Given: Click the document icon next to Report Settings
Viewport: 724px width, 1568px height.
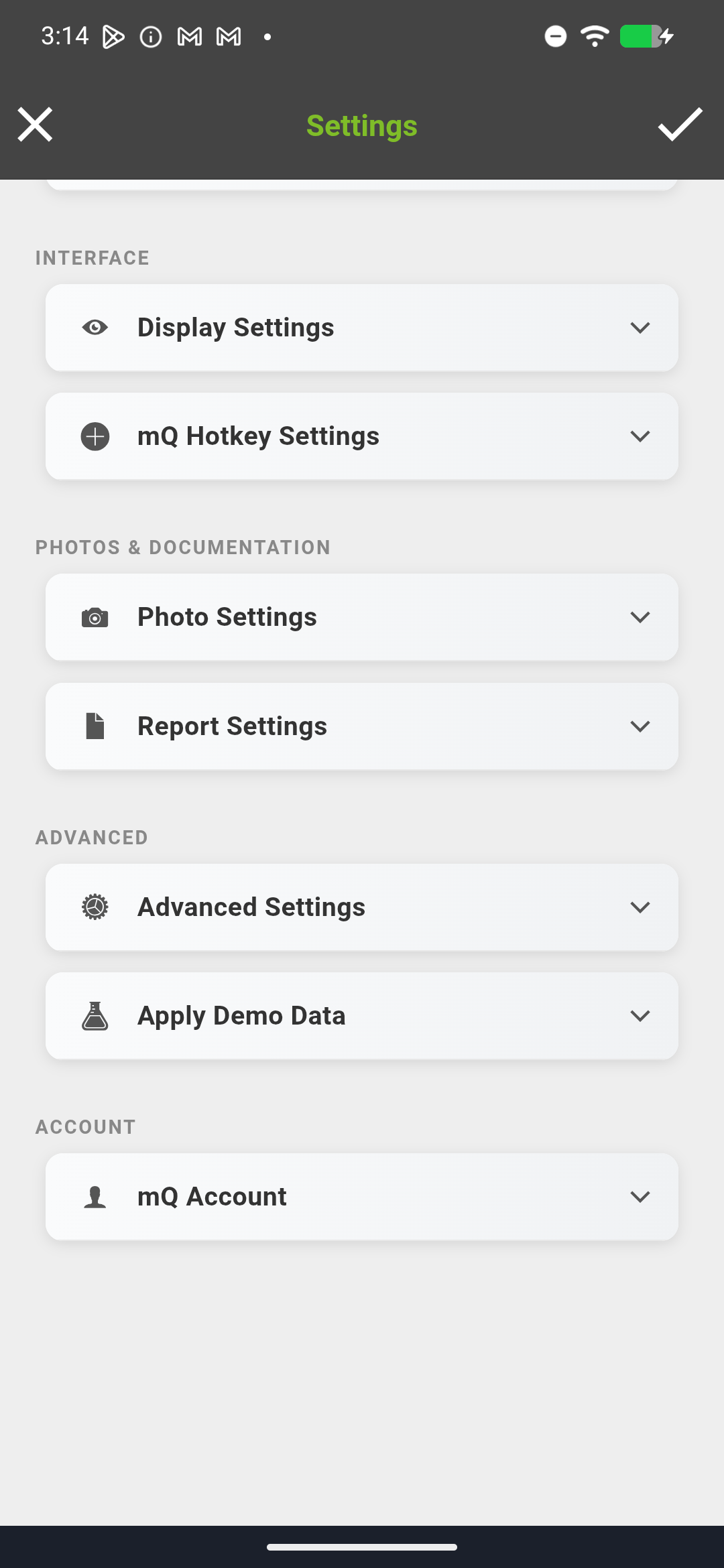Looking at the screenshot, I should [x=95, y=726].
